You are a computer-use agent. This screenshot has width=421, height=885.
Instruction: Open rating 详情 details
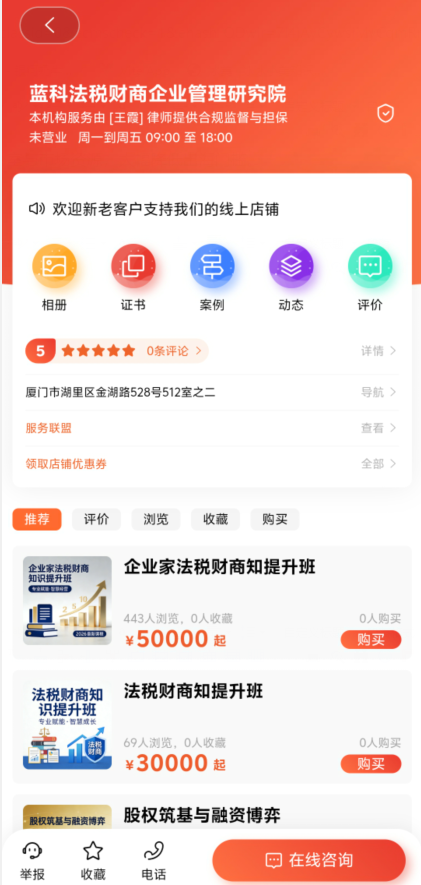(379, 351)
